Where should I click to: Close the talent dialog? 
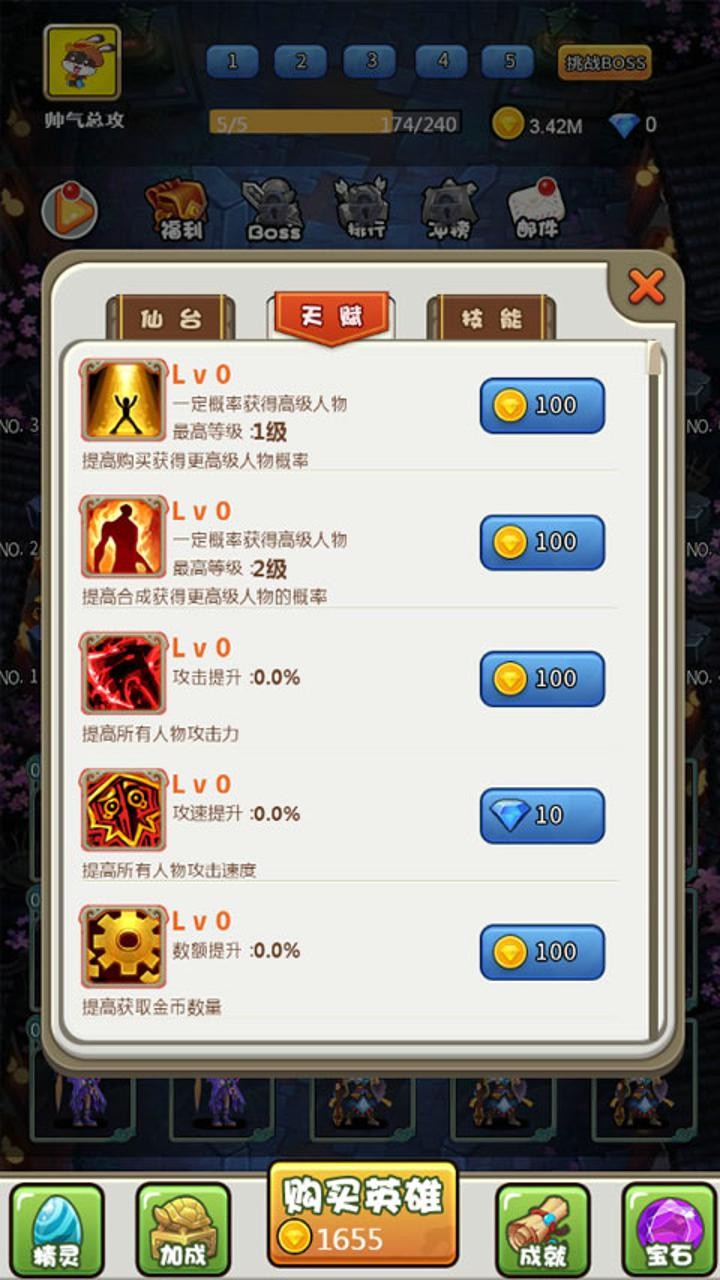pos(646,288)
